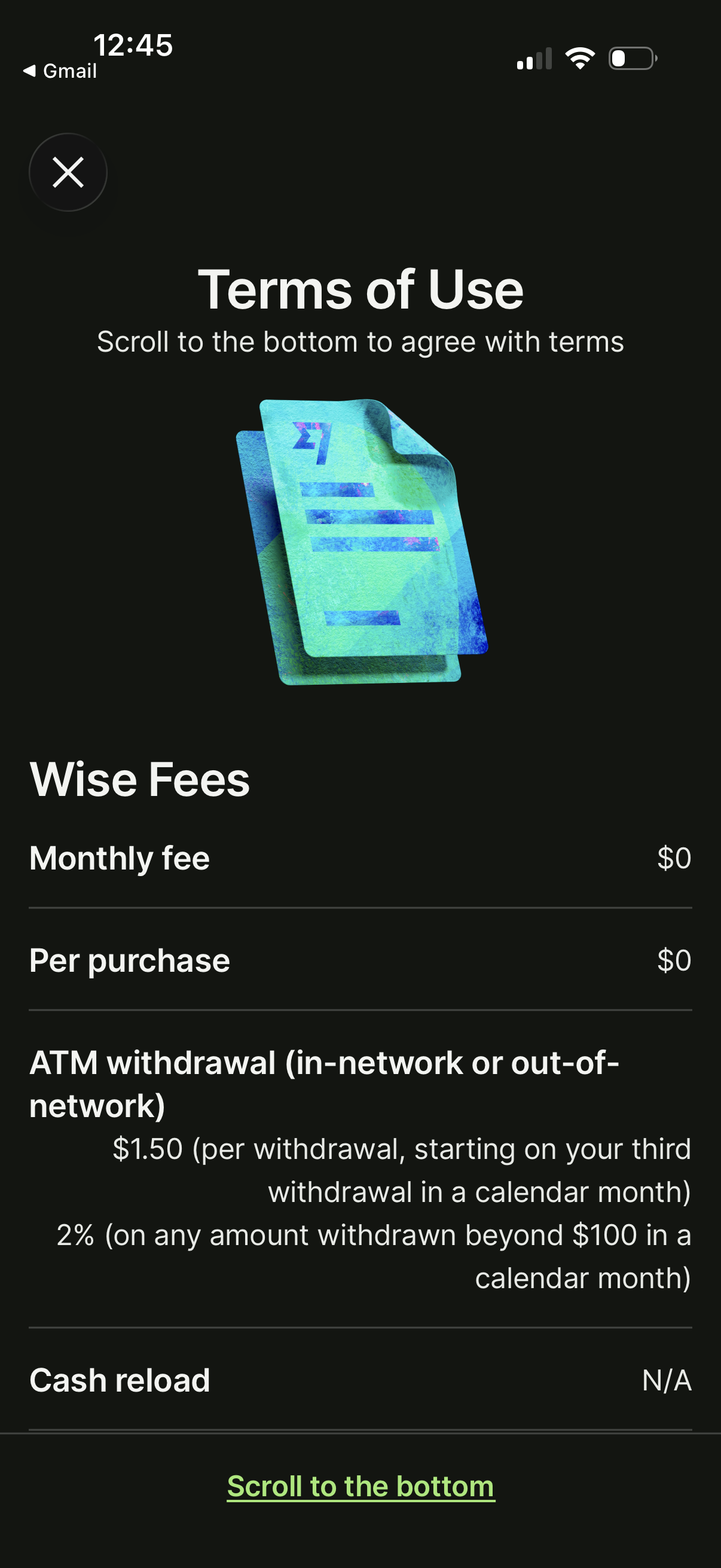The width and height of the screenshot is (721, 1568).
Task: Select the Per purchase row
Action: pos(360,960)
